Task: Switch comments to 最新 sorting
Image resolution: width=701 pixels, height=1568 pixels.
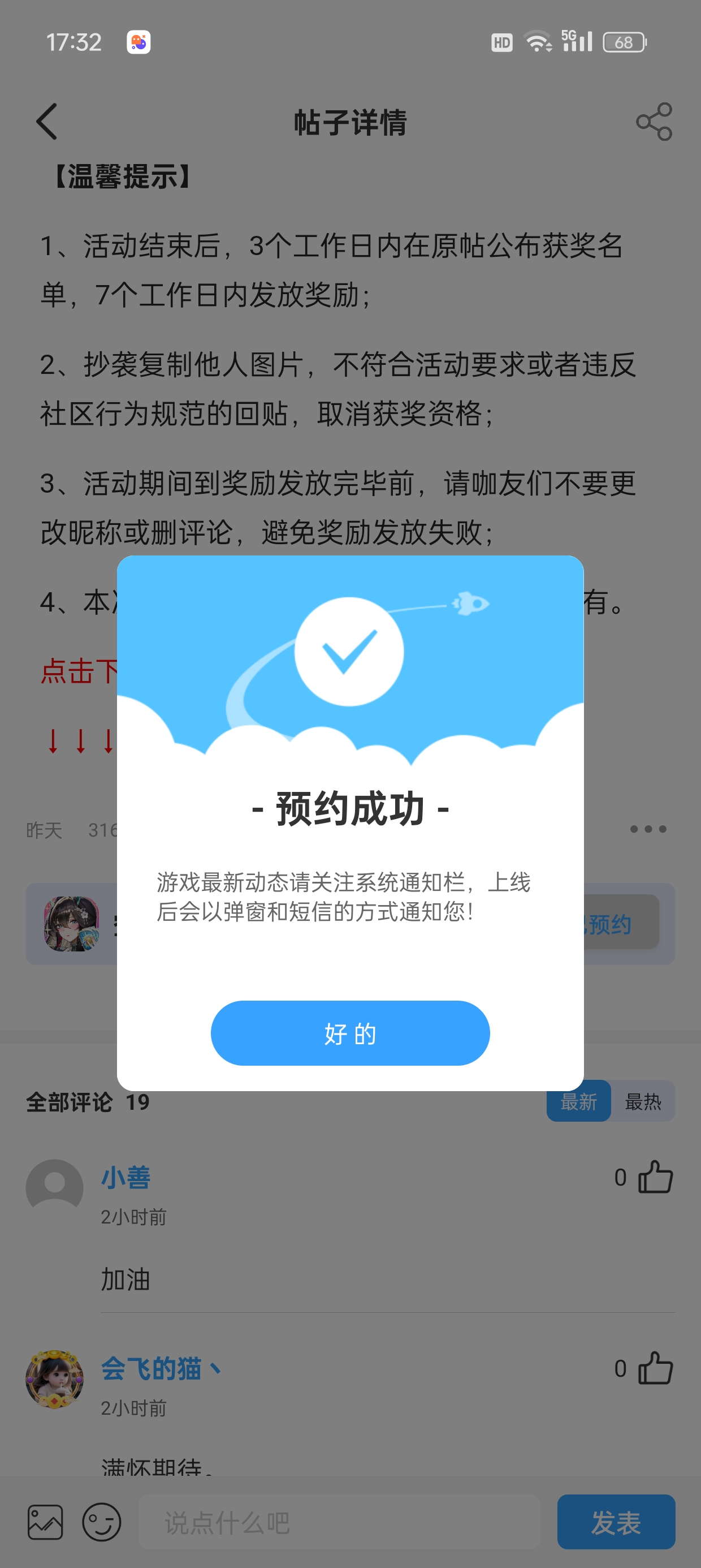Action: [x=578, y=1101]
